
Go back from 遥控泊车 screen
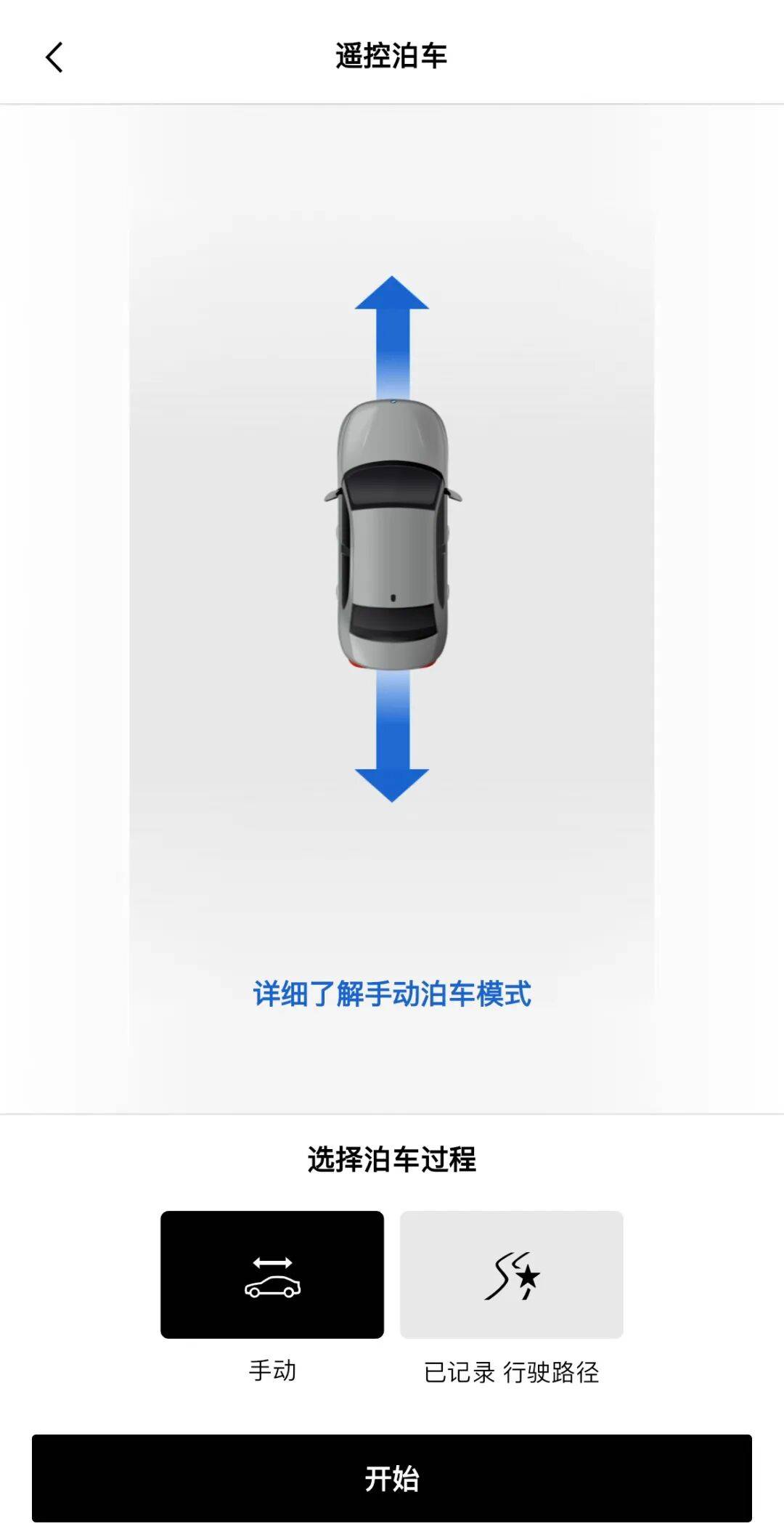tap(54, 57)
